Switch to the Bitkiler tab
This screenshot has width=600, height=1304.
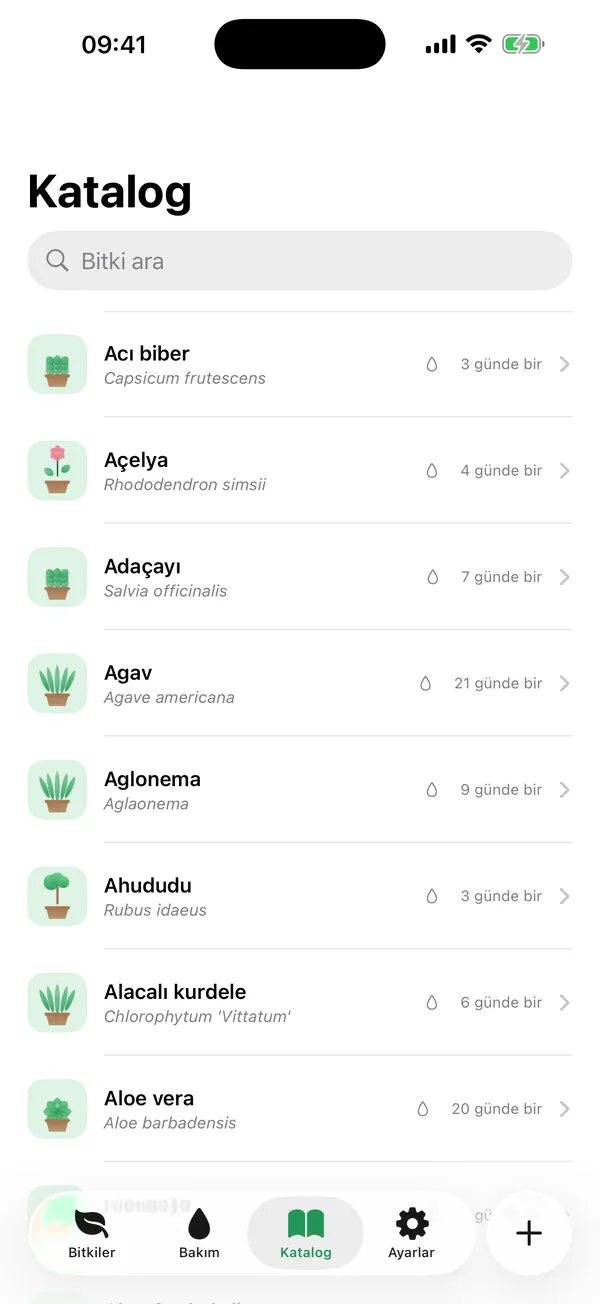(92, 1233)
